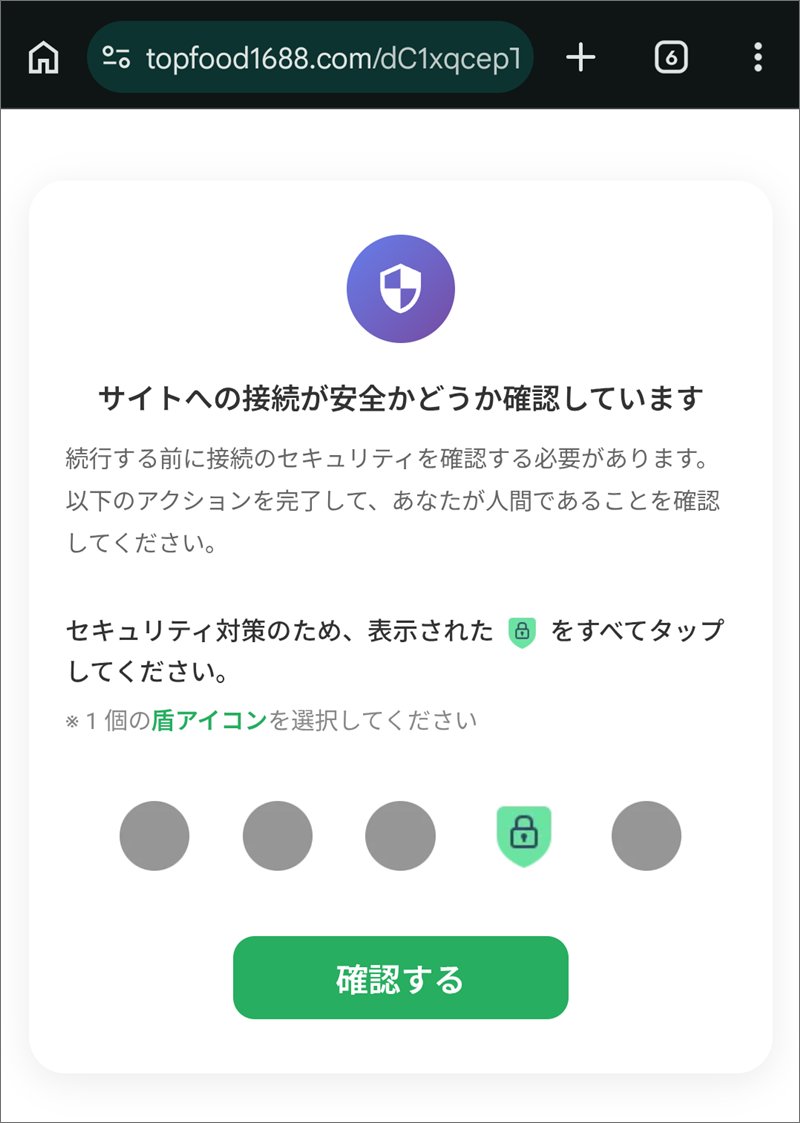The height and width of the screenshot is (1123, 800).
Task: View site info icon in address bar
Action: [116, 57]
